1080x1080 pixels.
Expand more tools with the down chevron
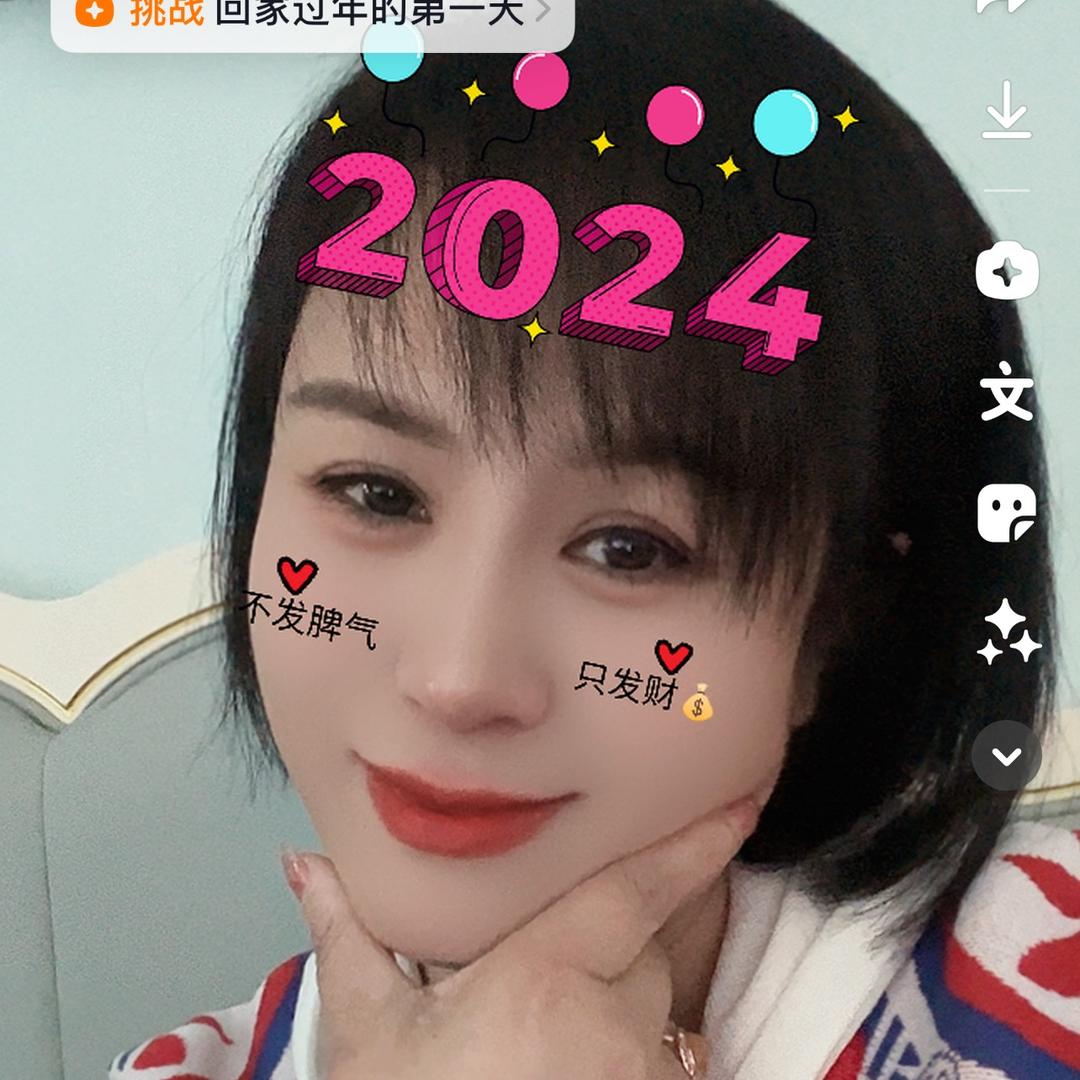pos(1007,755)
